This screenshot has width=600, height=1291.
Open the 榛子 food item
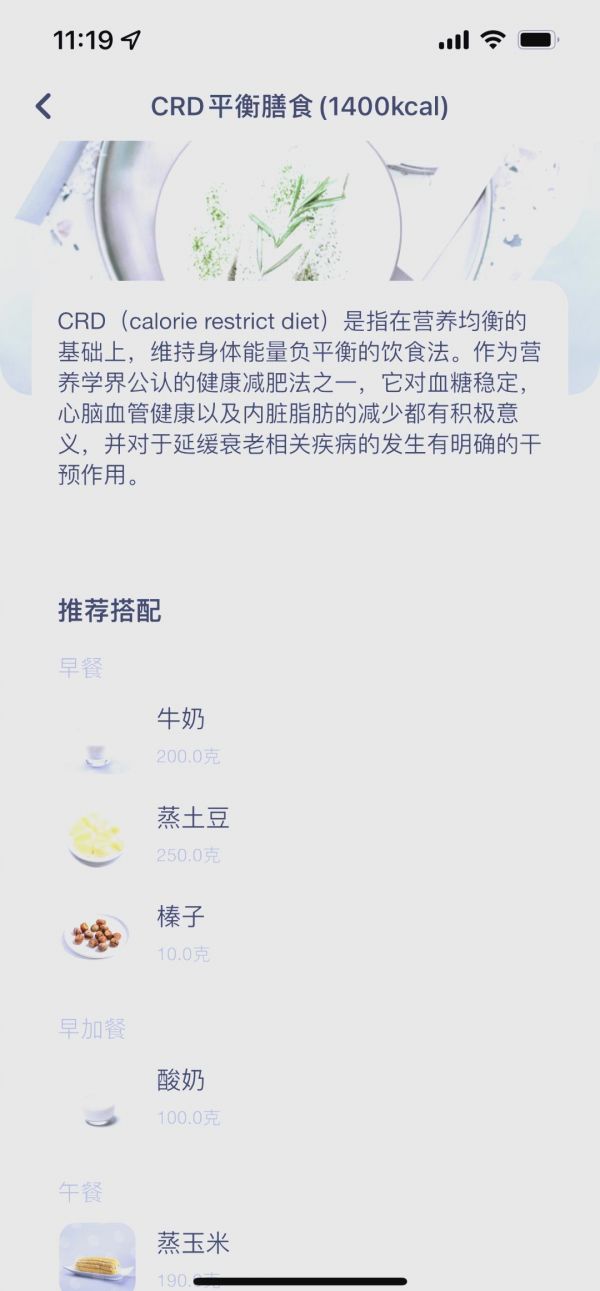180,933
